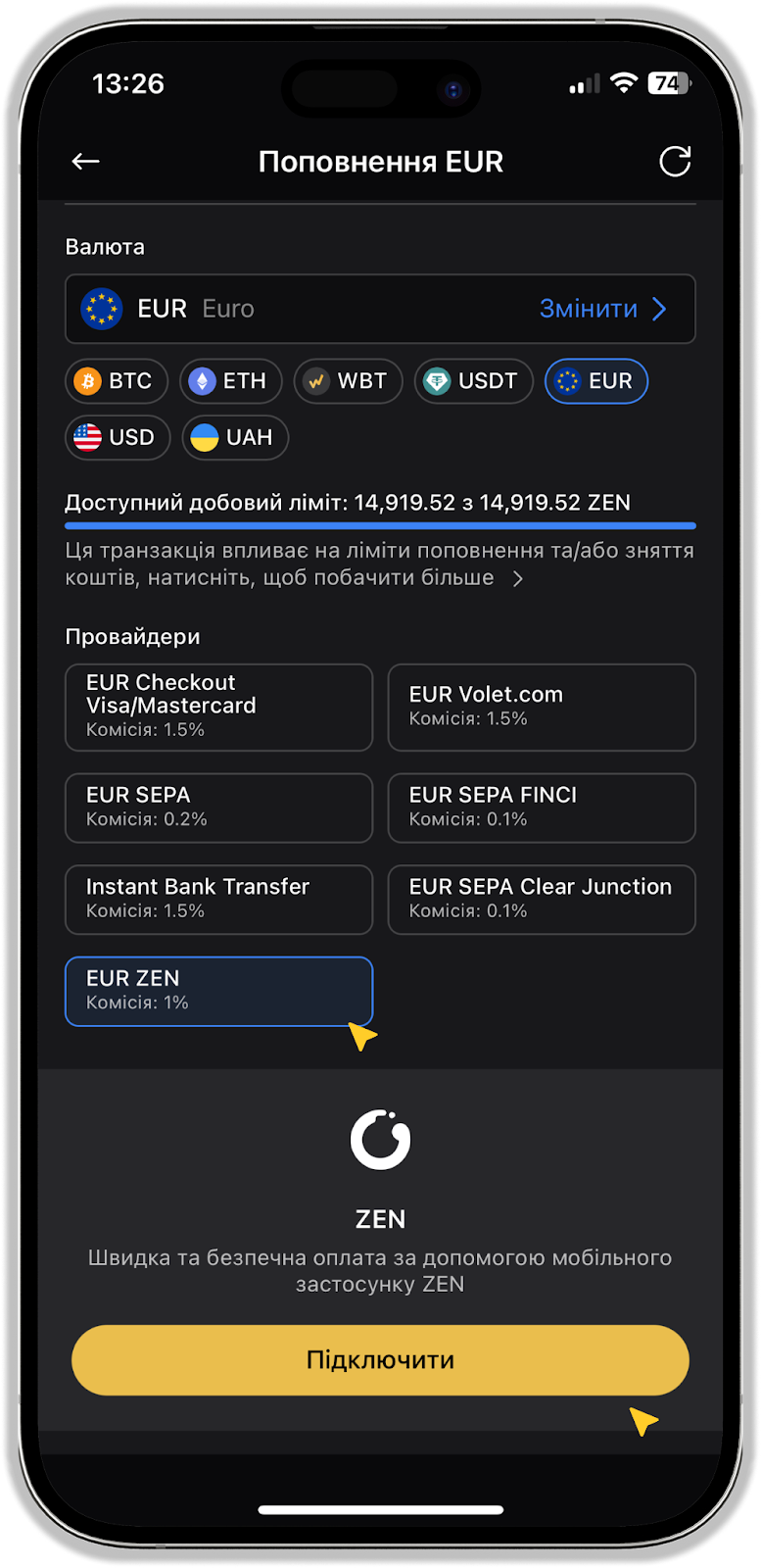Select EUR SEPA Clear Junction provider
This screenshot has width=761, height=1568.
542,899
